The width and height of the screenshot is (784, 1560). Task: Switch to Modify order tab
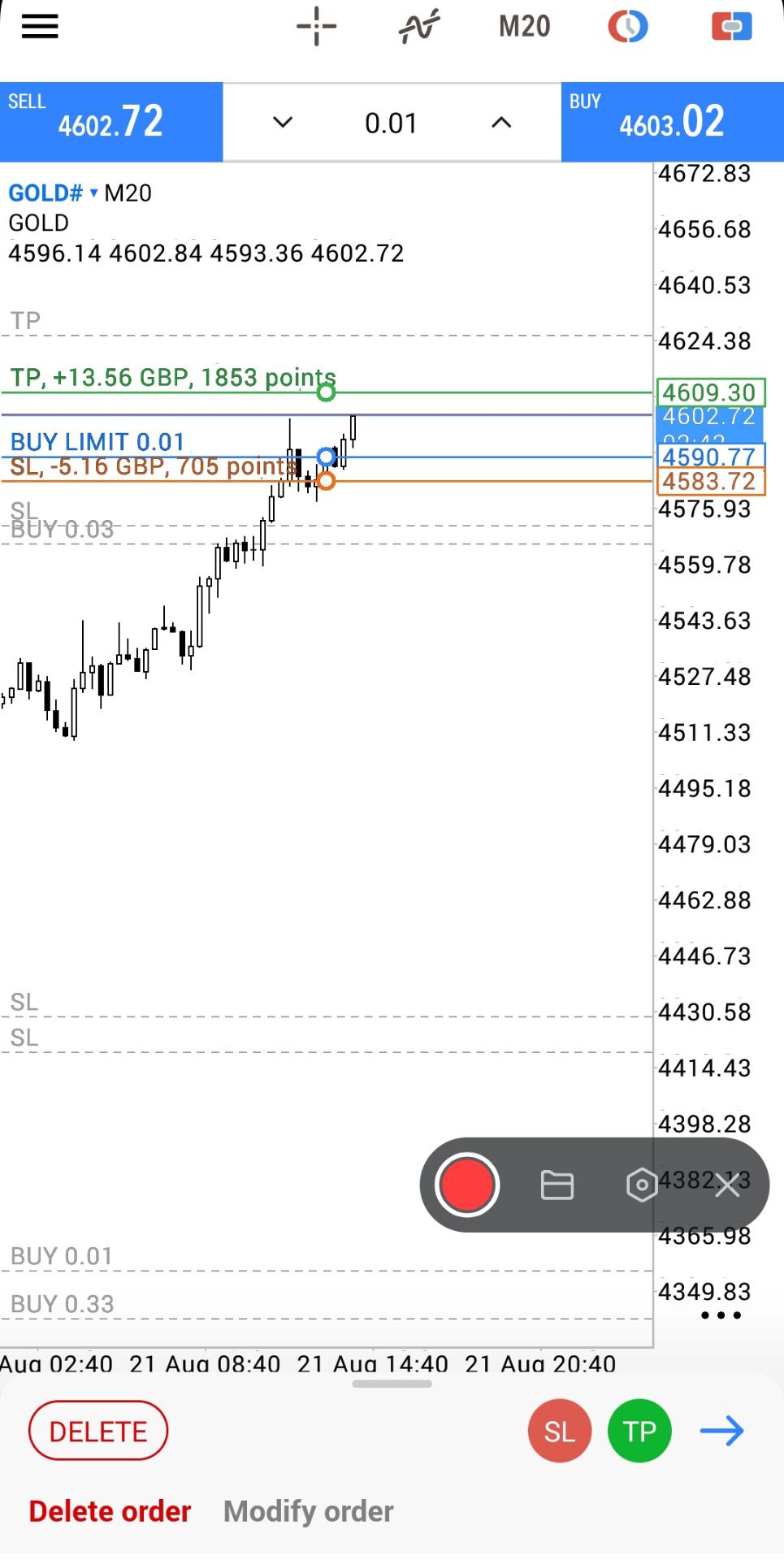[309, 1511]
